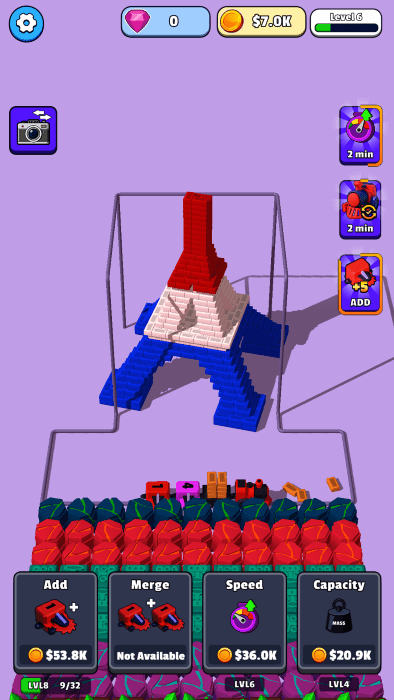Claim the +5 ADD bonus
Viewport: 394px width, 700px height.
[360, 284]
